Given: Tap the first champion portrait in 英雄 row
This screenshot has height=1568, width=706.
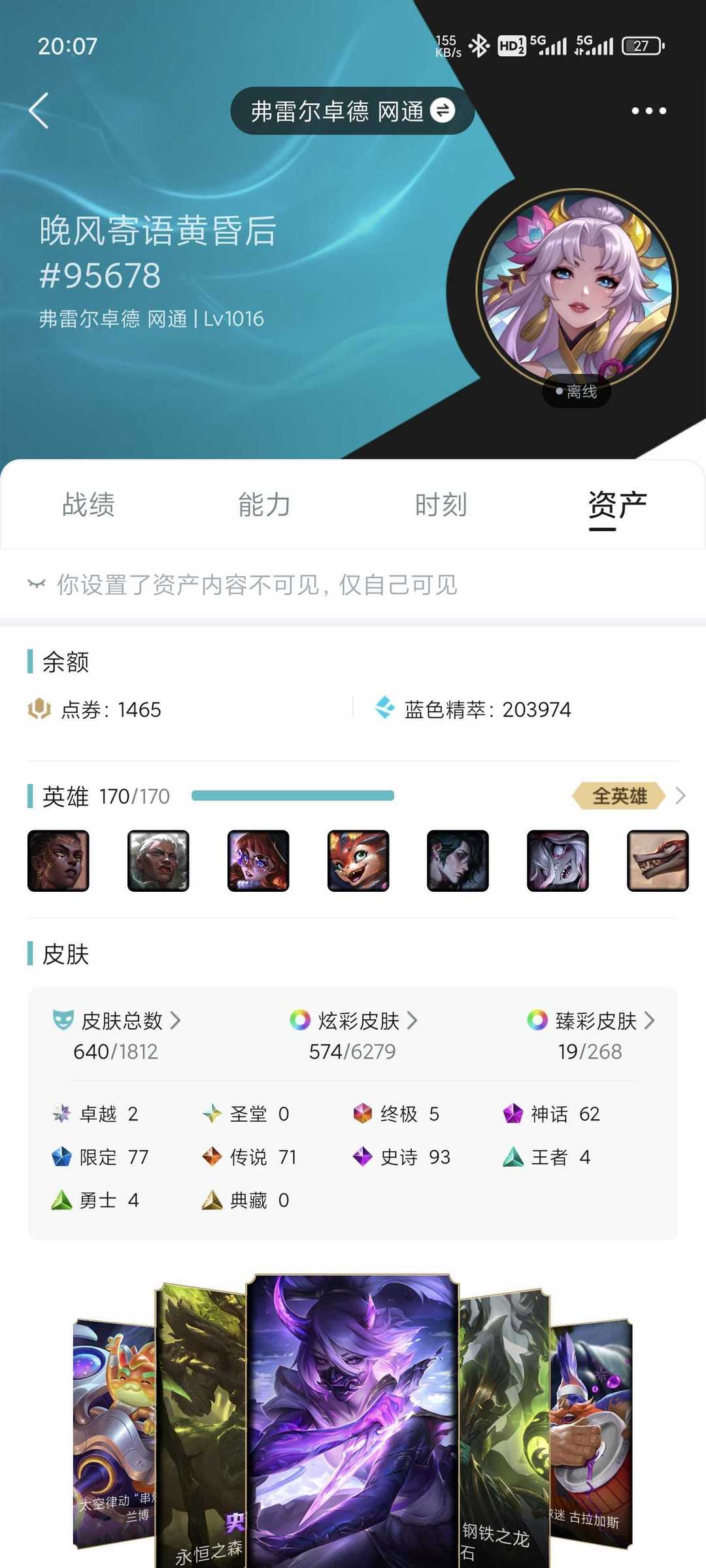Looking at the screenshot, I should click(58, 860).
